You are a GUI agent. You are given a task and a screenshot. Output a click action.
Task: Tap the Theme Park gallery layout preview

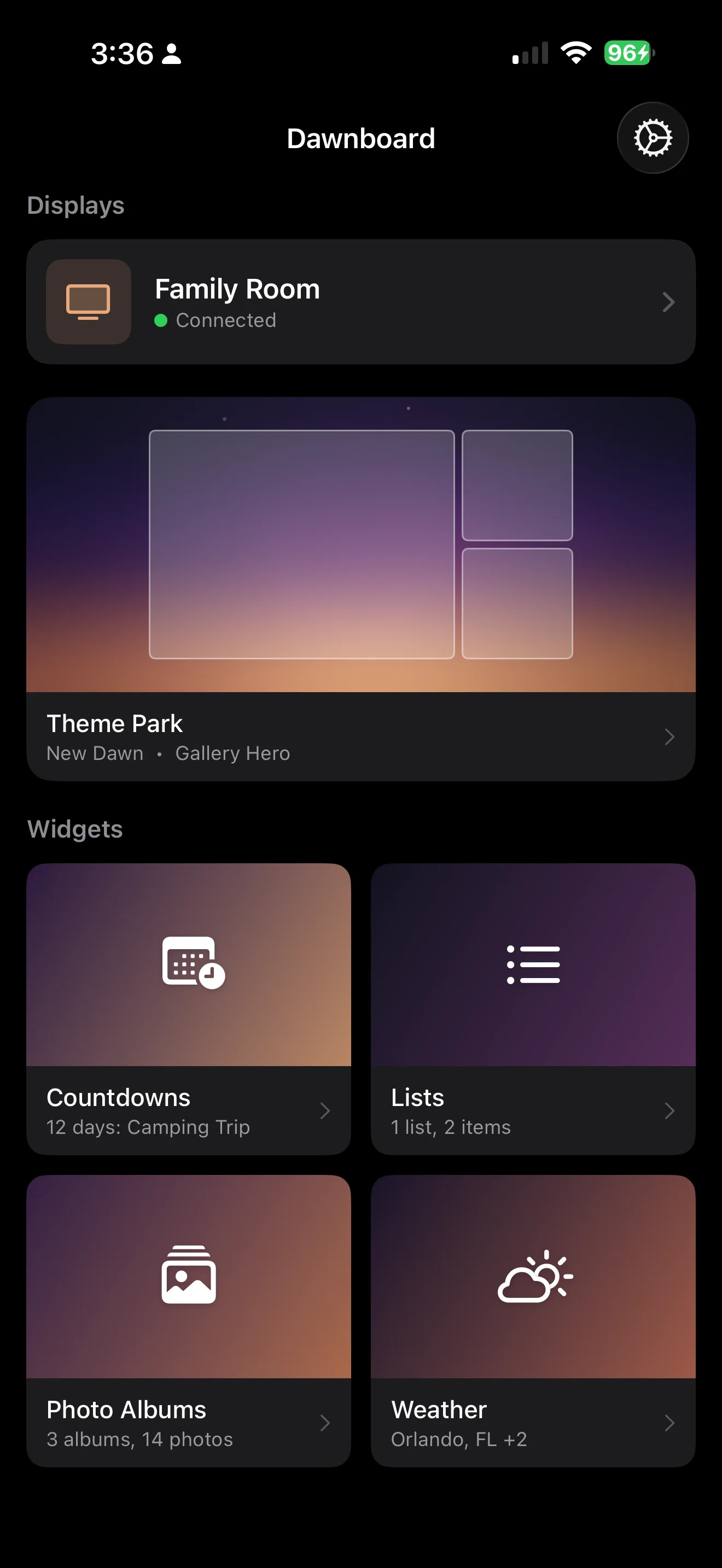coord(362,545)
